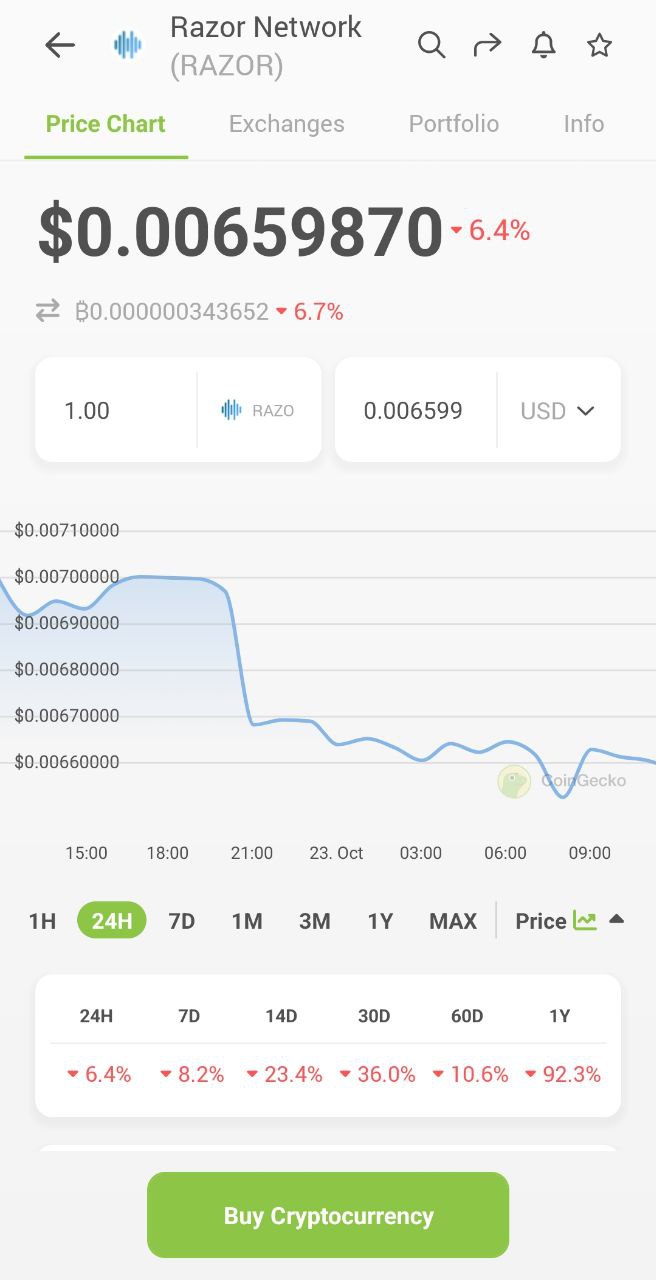Switch to the Exchanges tab
656x1280 pixels.
point(286,124)
